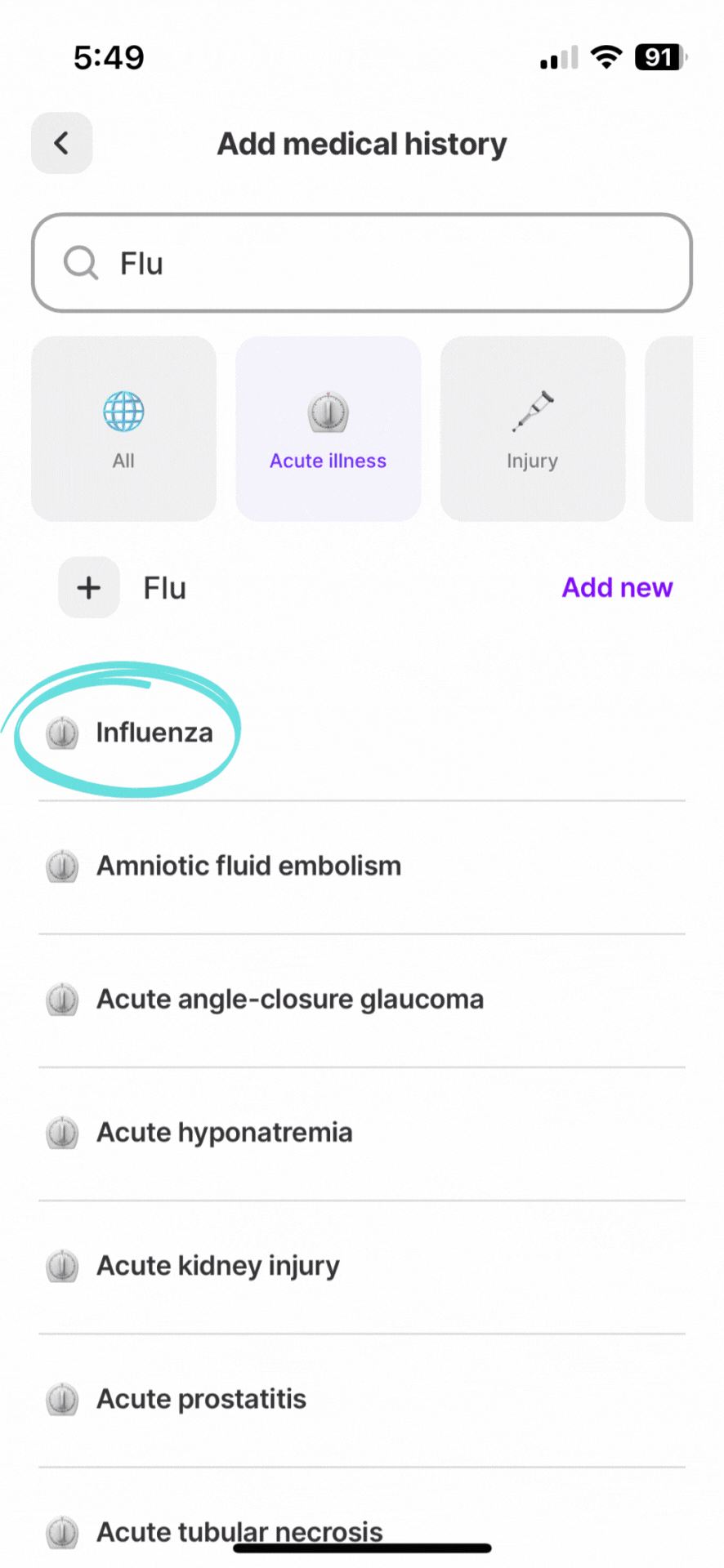This screenshot has height=1568, width=724.
Task: Tap Add new to create Flu entry
Action: 617,587
